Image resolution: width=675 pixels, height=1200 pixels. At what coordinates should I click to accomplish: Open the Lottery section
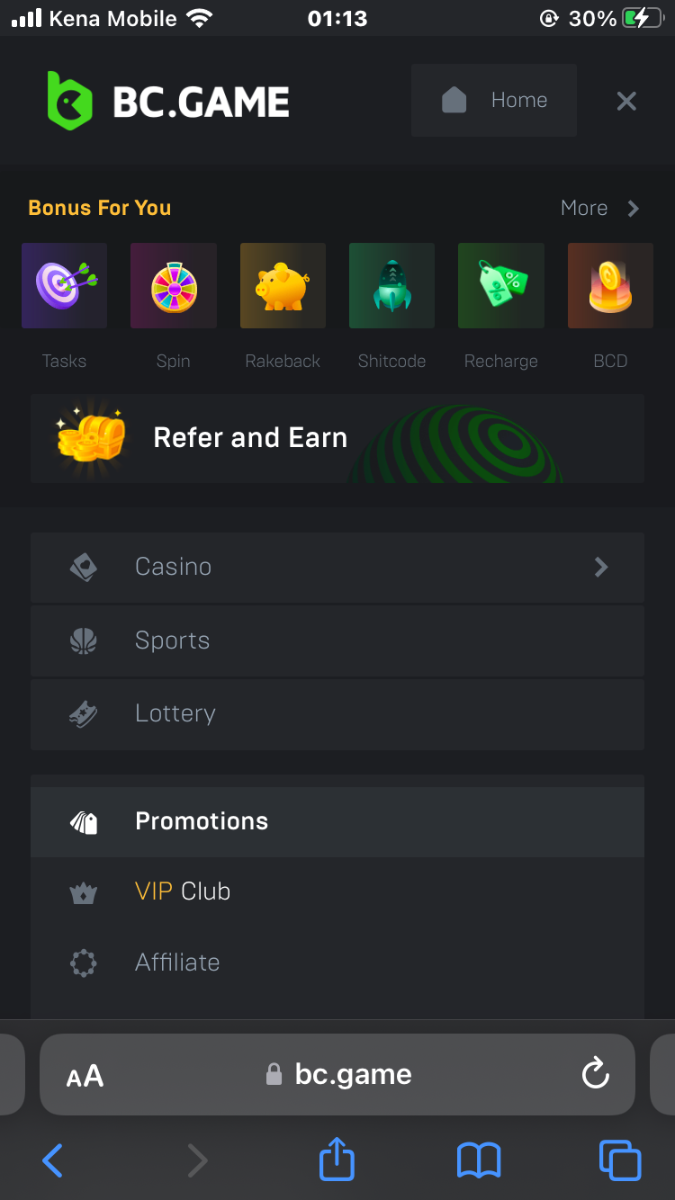coord(337,714)
